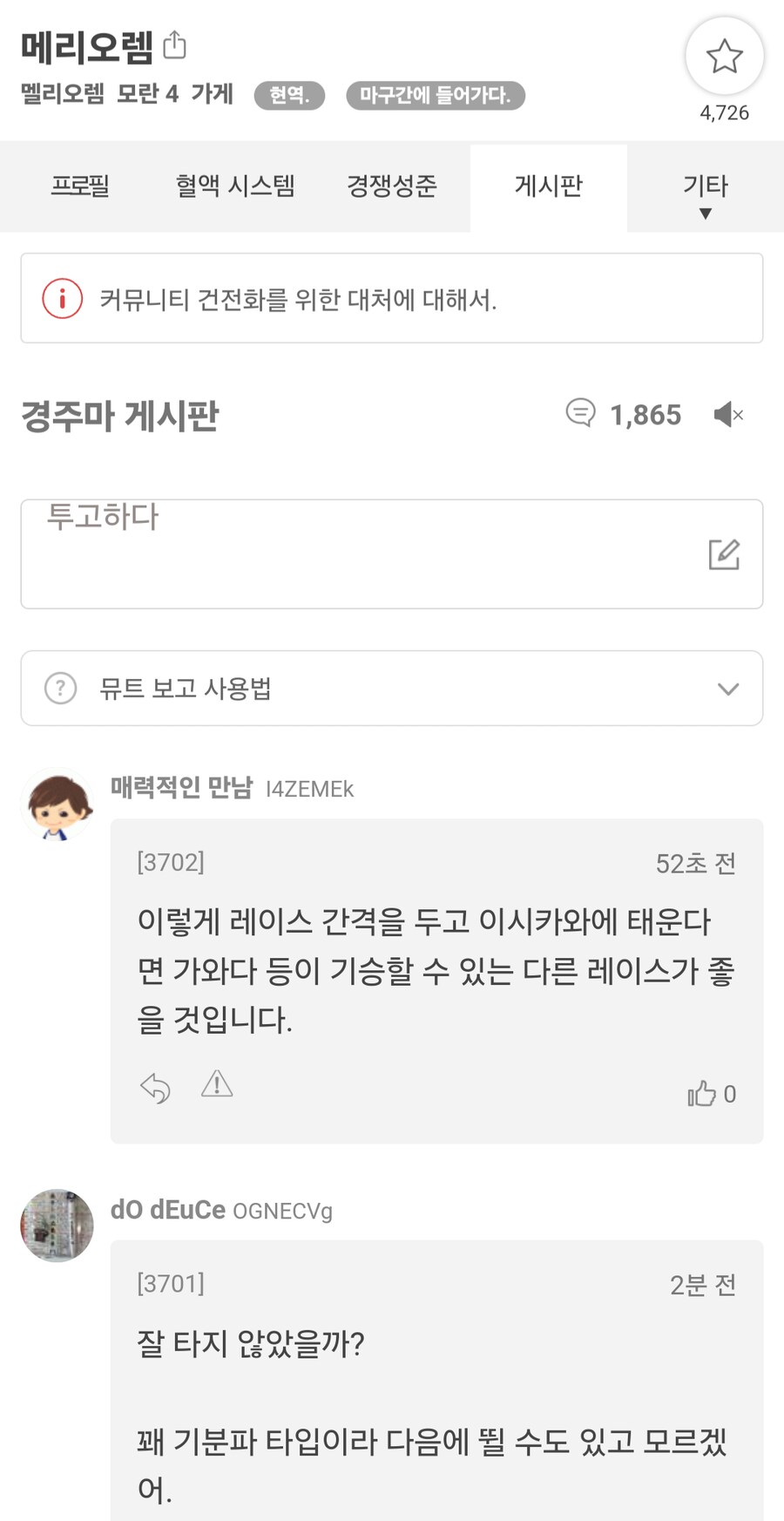Image resolution: width=784 pixels, height=1521 pixels.
Task: Open the 혈액 시스템 tab
Action: (235, 186)
